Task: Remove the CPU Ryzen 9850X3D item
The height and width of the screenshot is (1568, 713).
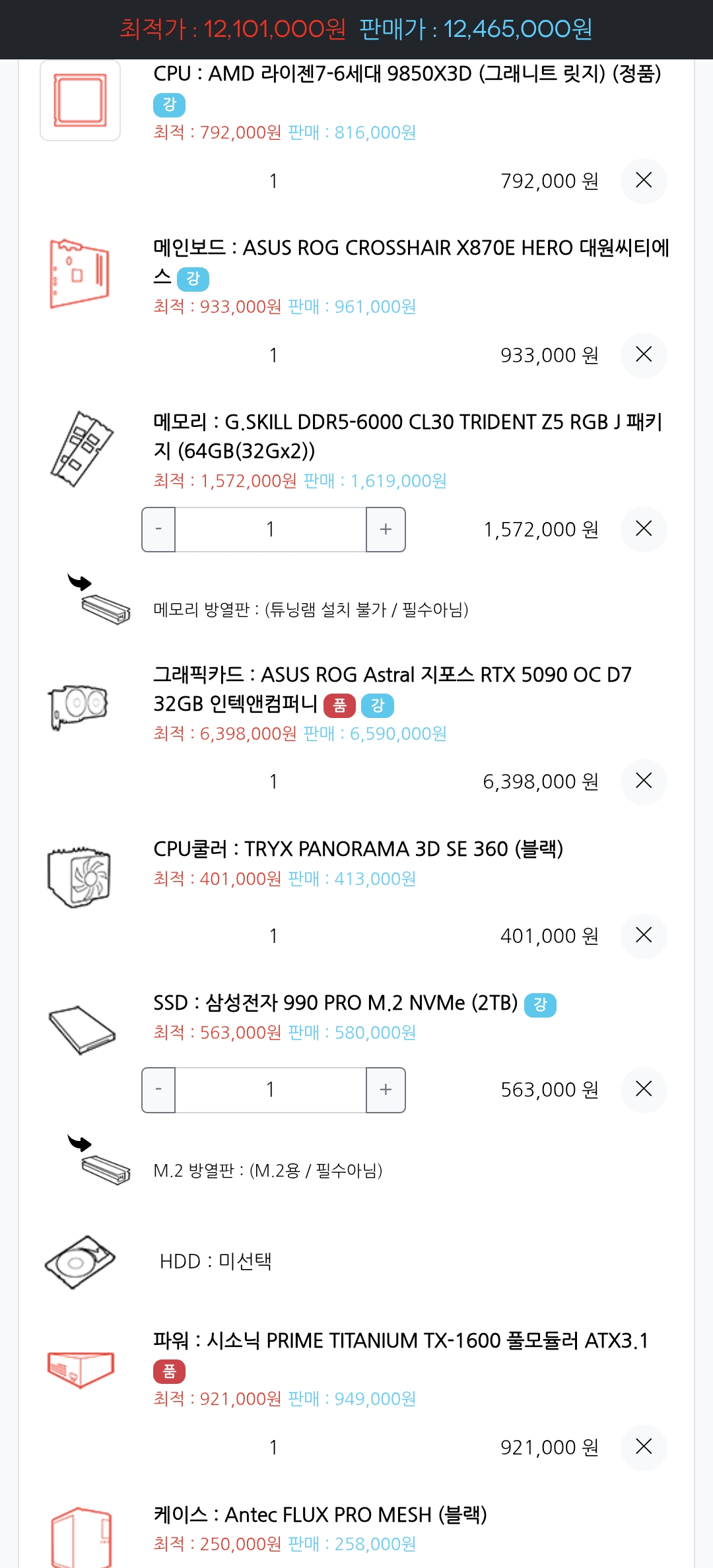Action: click(x=643, y=180)
